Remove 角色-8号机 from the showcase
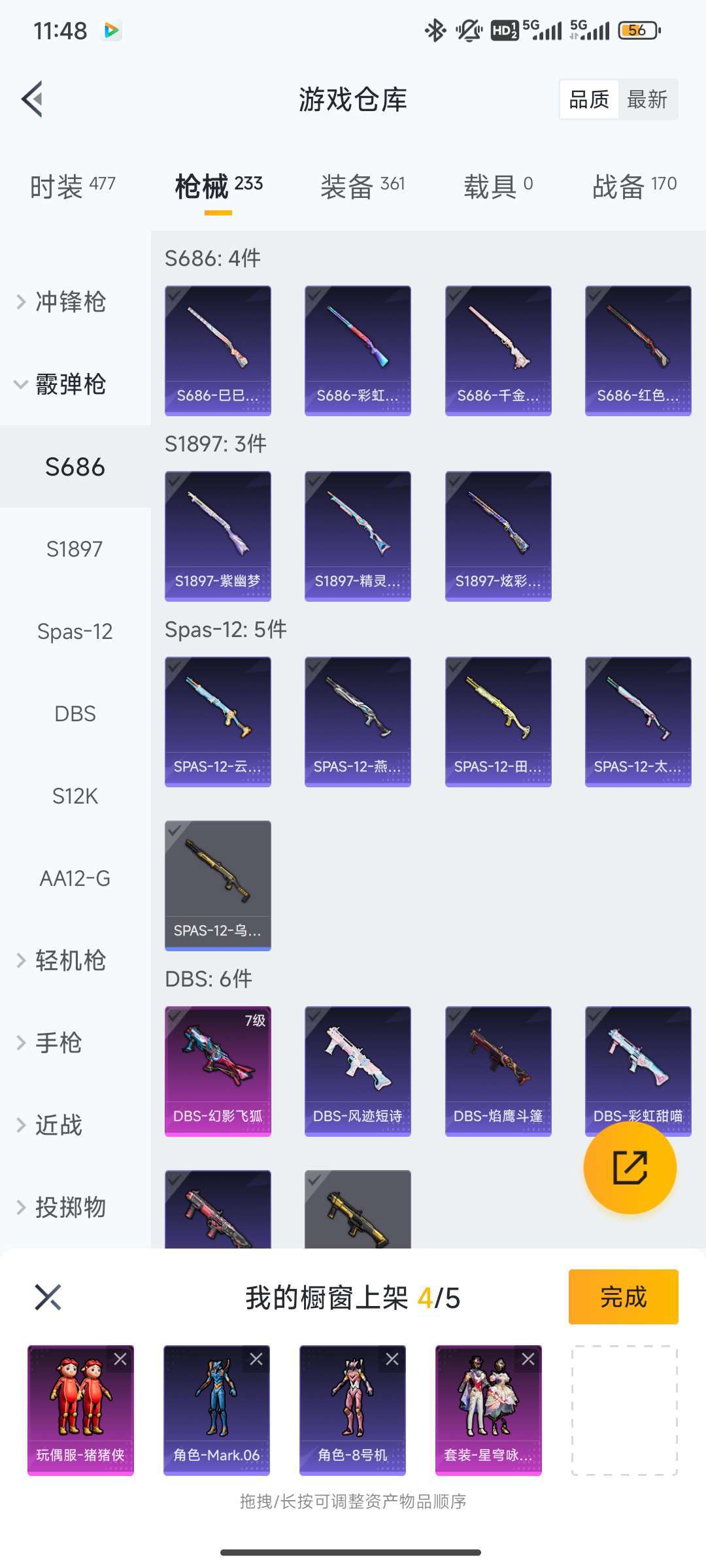706x1568 pixels. [392, 1360]
